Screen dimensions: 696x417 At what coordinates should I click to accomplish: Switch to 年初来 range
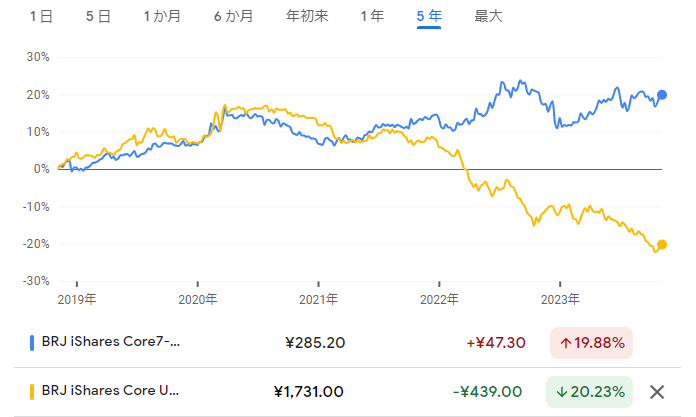click(305, 16)
